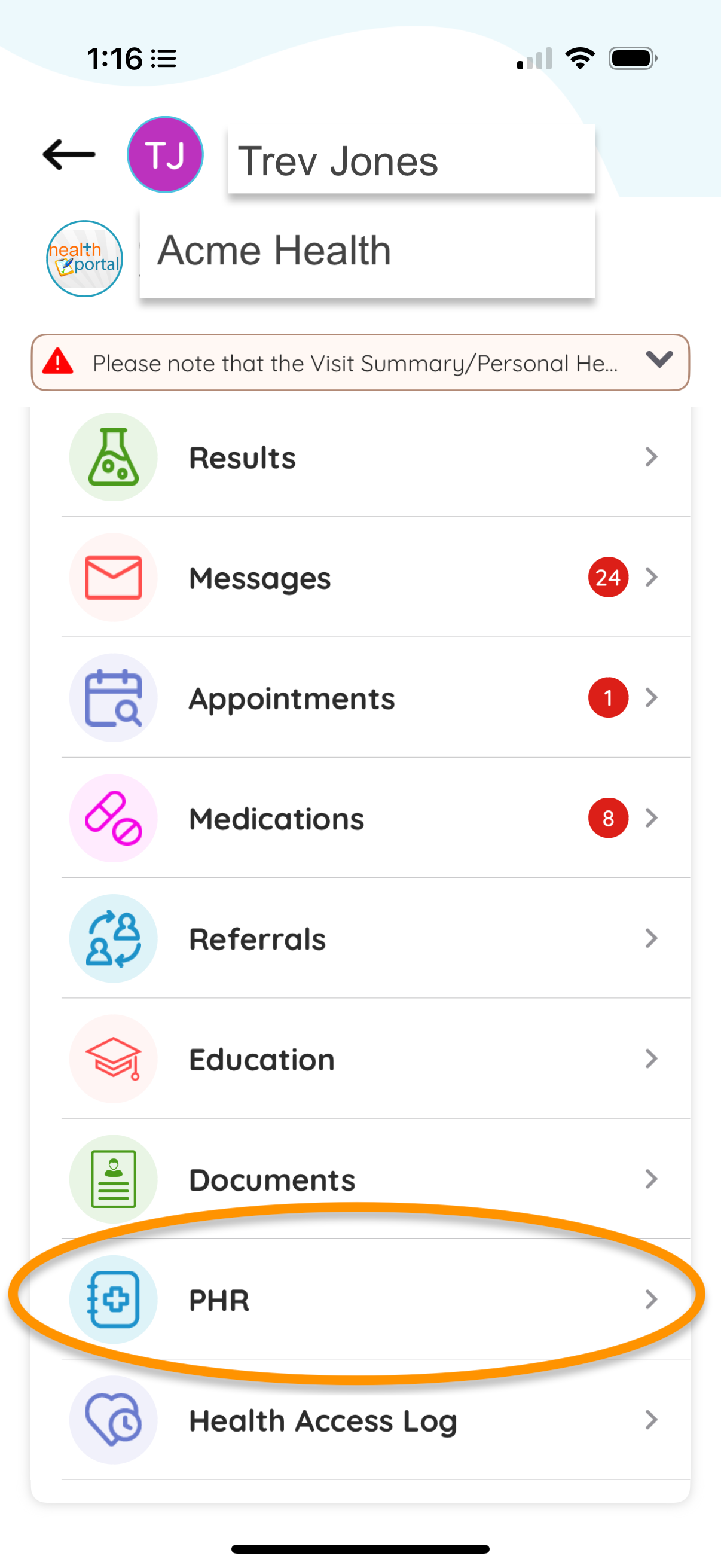The height and width of the screenshot is (1568, 721).
Task: Expand the Visit Summary warning banner
Action: tap(659, 361)
